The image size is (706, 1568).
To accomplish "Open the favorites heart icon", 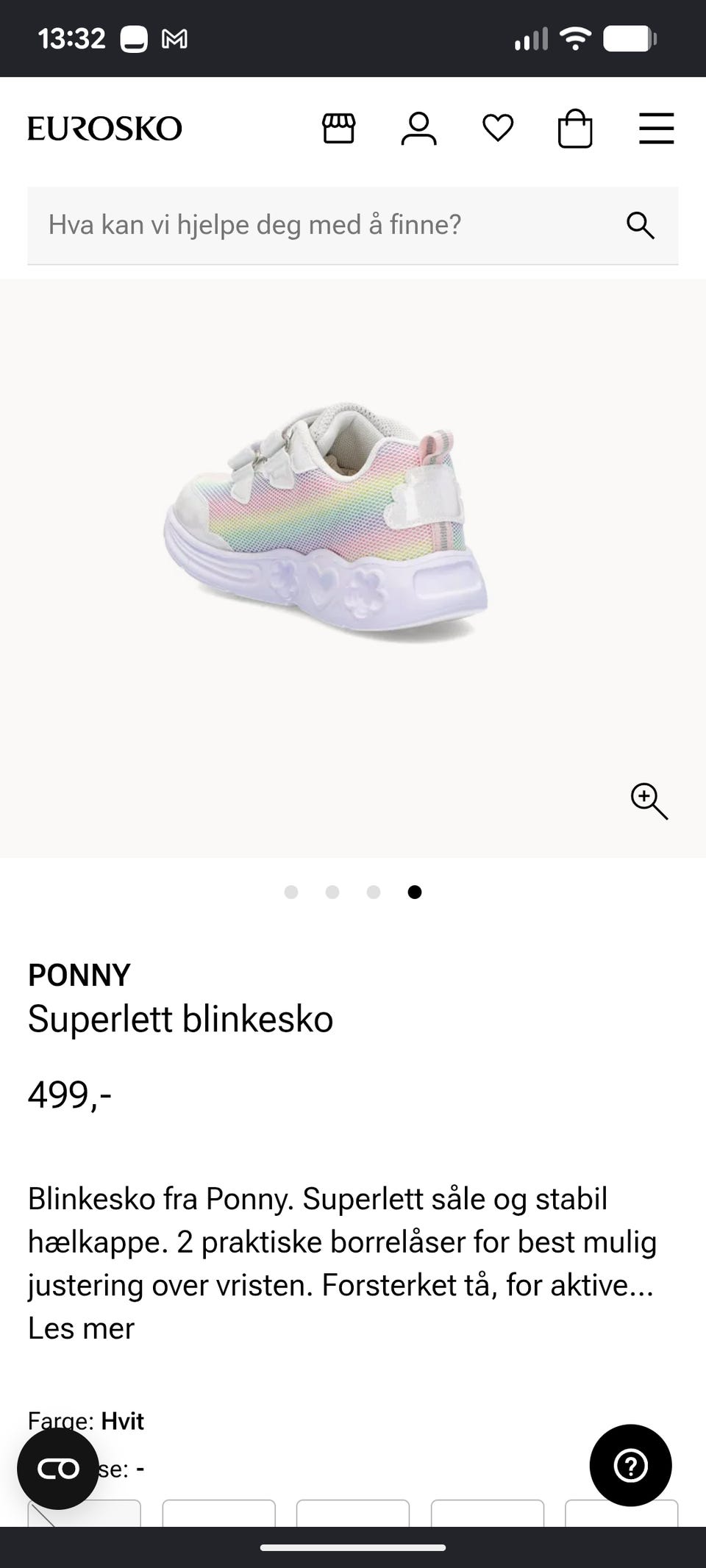I will click(x=498, y=129).
